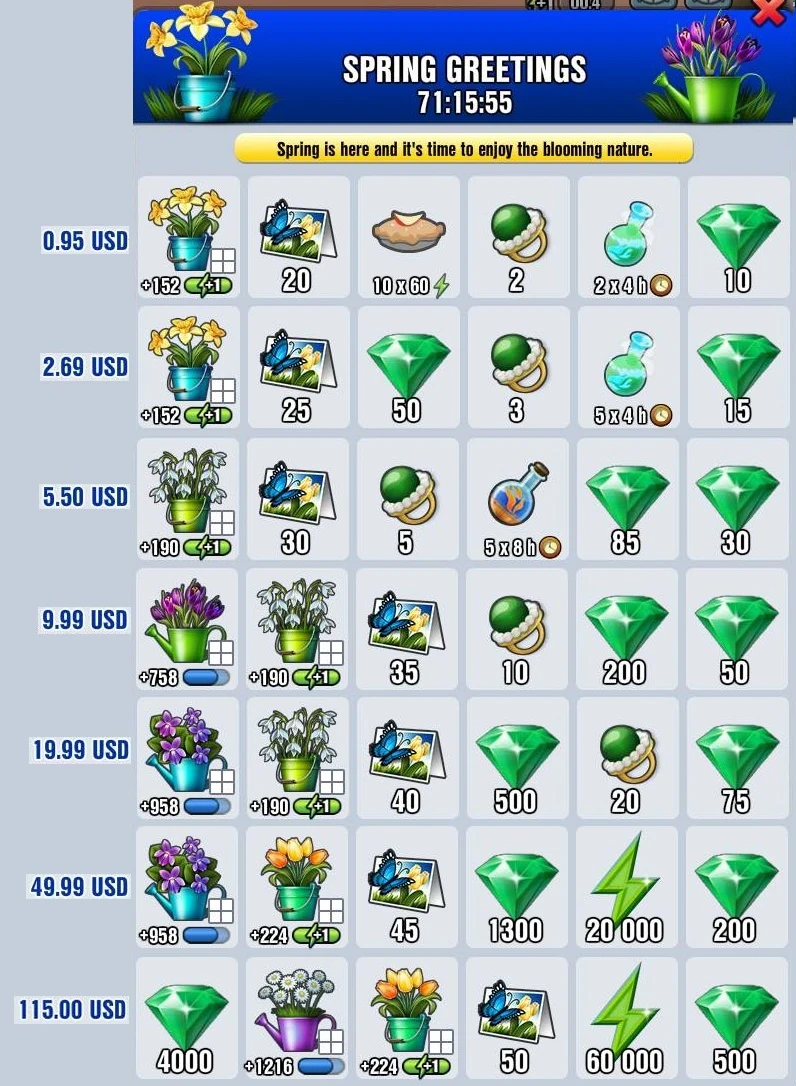Open the 1300 emeralds reward tile
The width and height of the screenshot is (796, 1086).
click(x=515, y=887)
